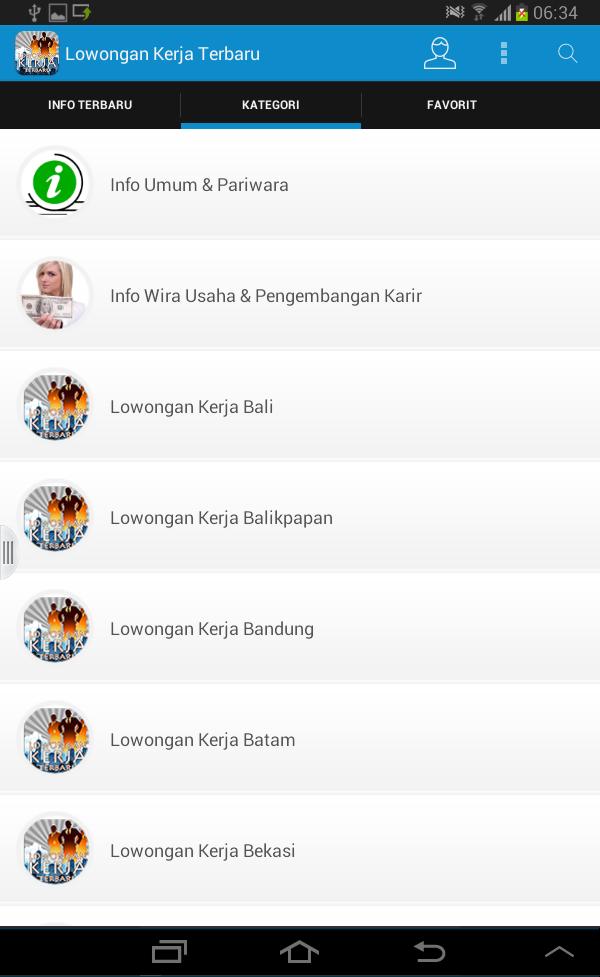Open Lowongan Kerja Bekasi category
The width and height of the screenshot is (600, 977).
(x=300, y=851)
